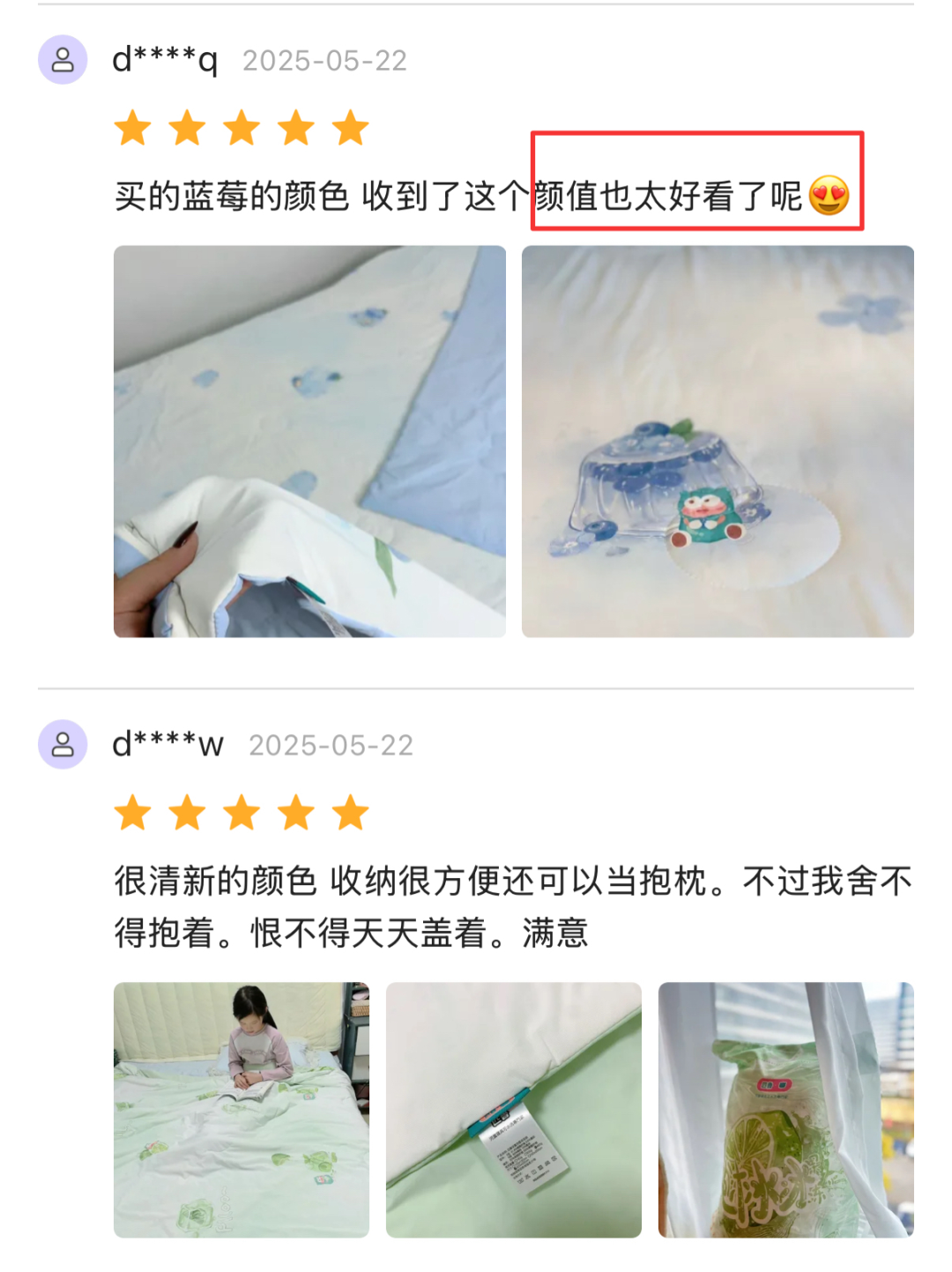Open d****w's green packaging bag photo
Screen dimensions: 952x1272
click(x=785, y=1110)
